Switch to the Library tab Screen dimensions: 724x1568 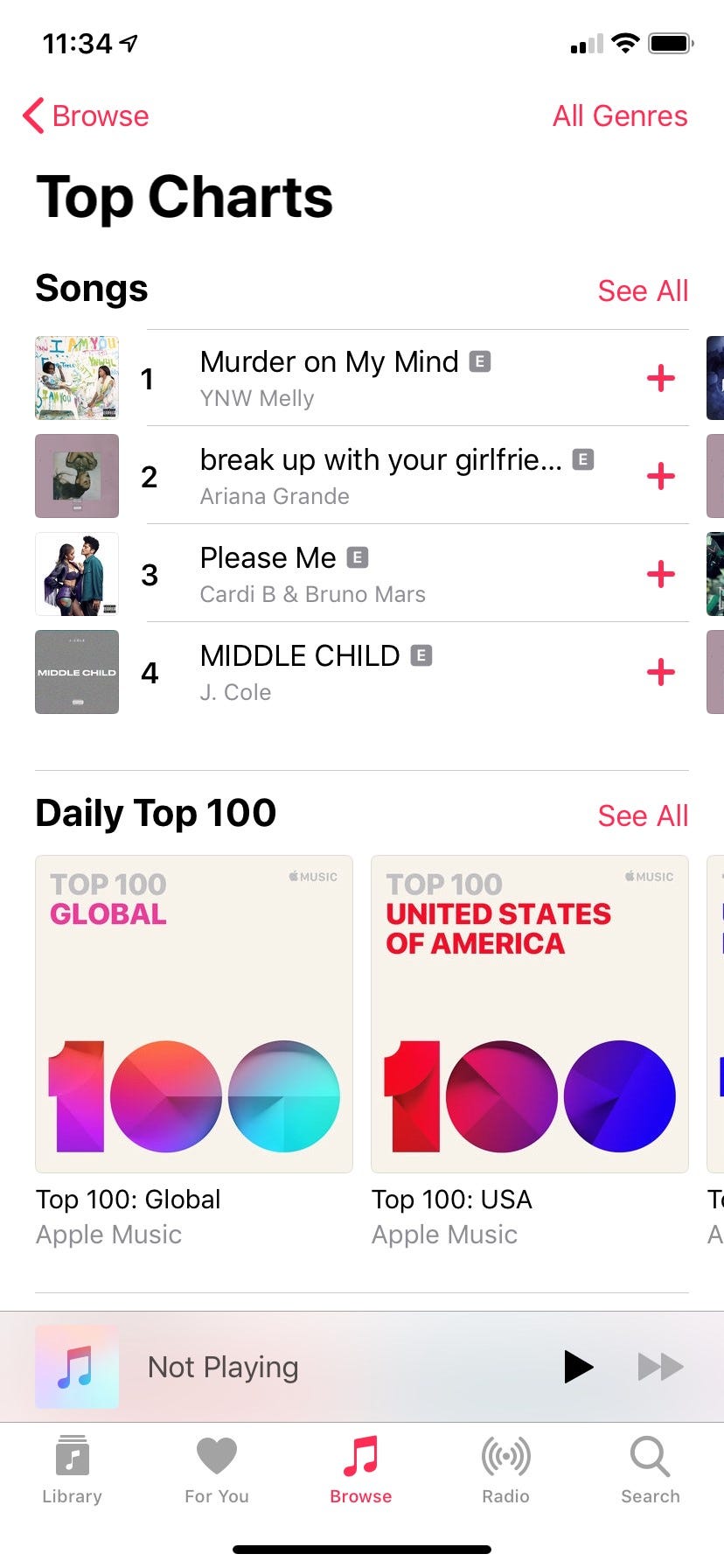click(72, 1469)
